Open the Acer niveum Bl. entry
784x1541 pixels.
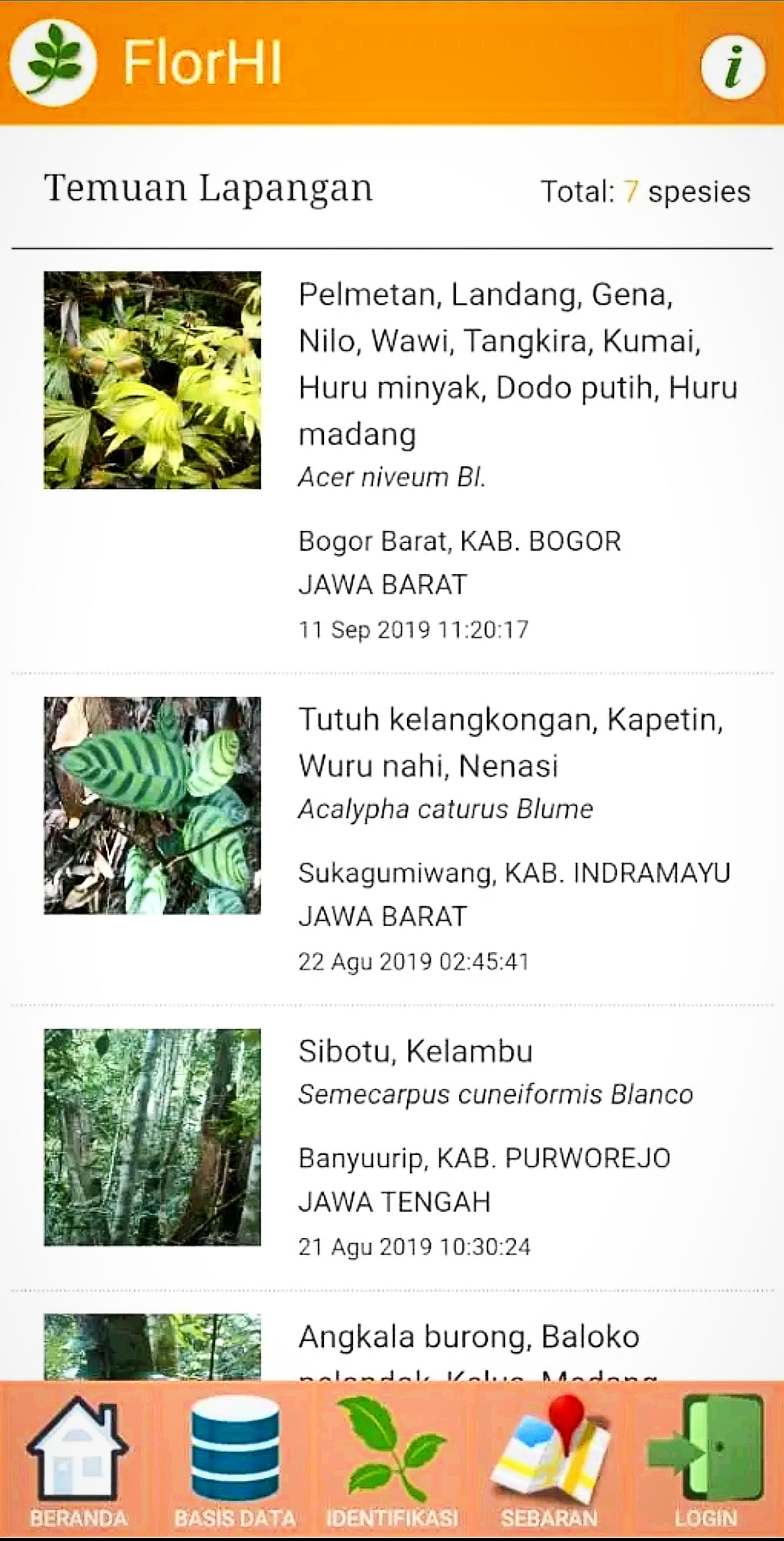point(391,461)
